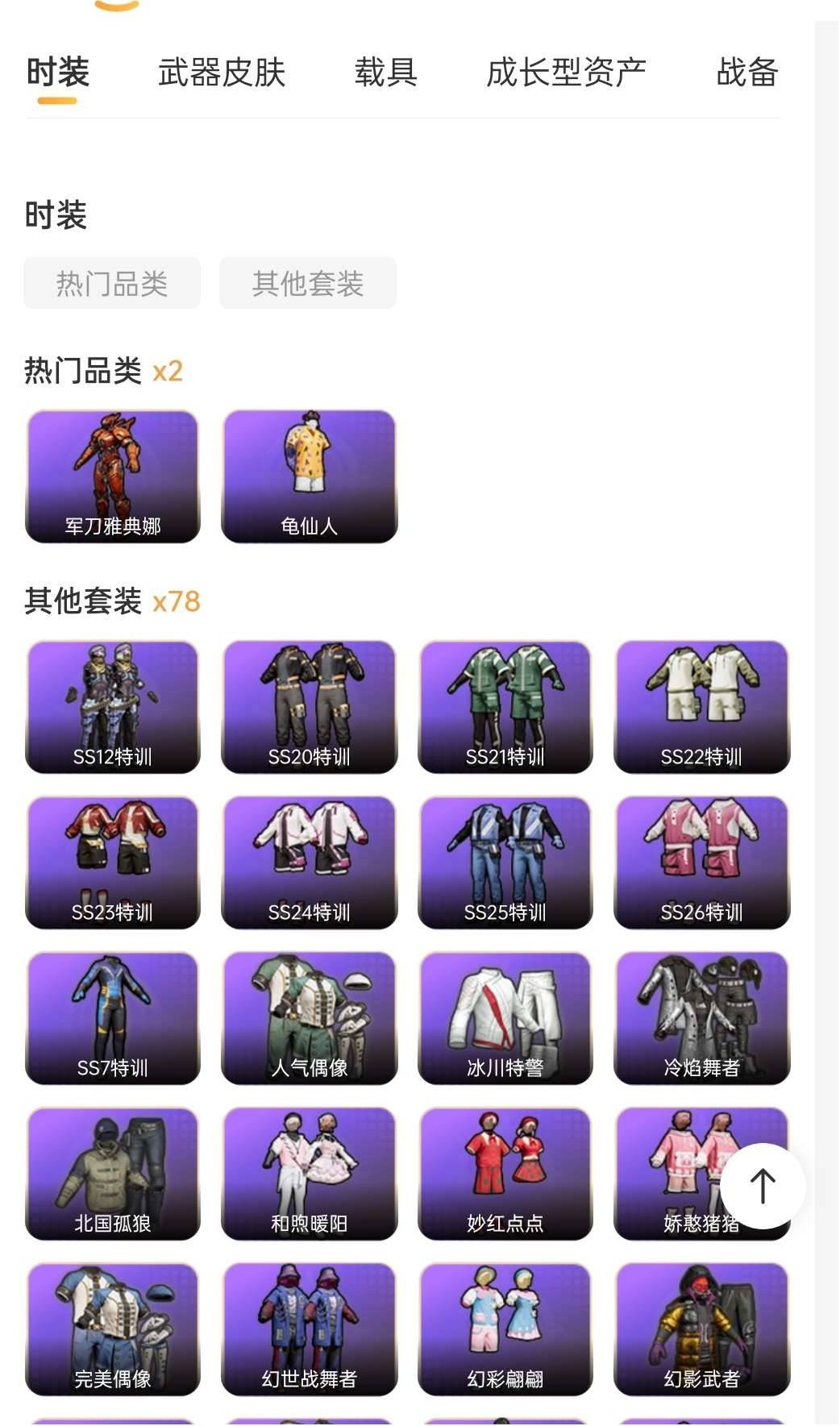The width and height of the screenshot is (840, 1426).
Task: Select the 军刀雅典娜 outfit
Action: pos(113,476)
